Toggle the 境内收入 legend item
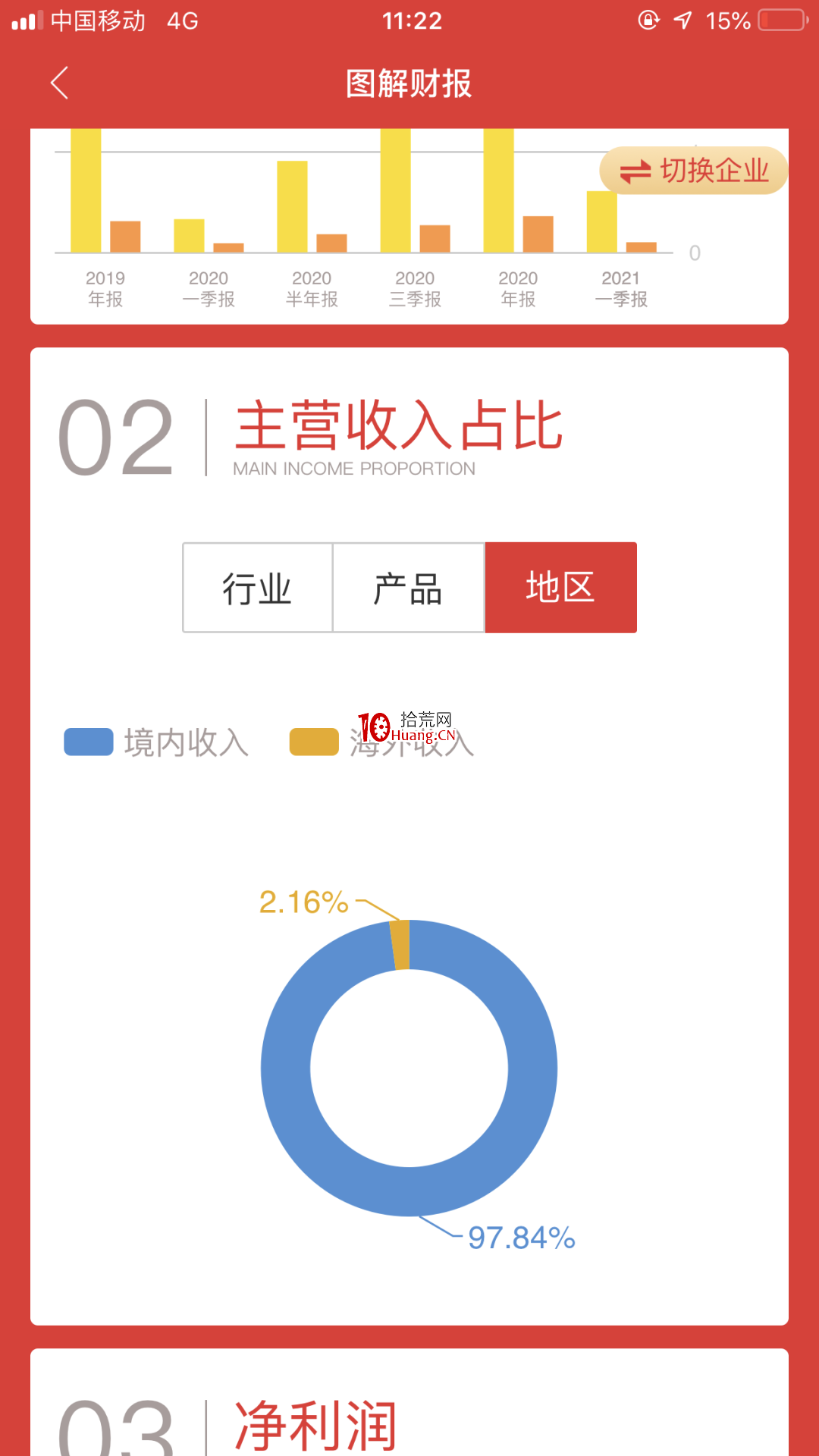 [157, 742]
